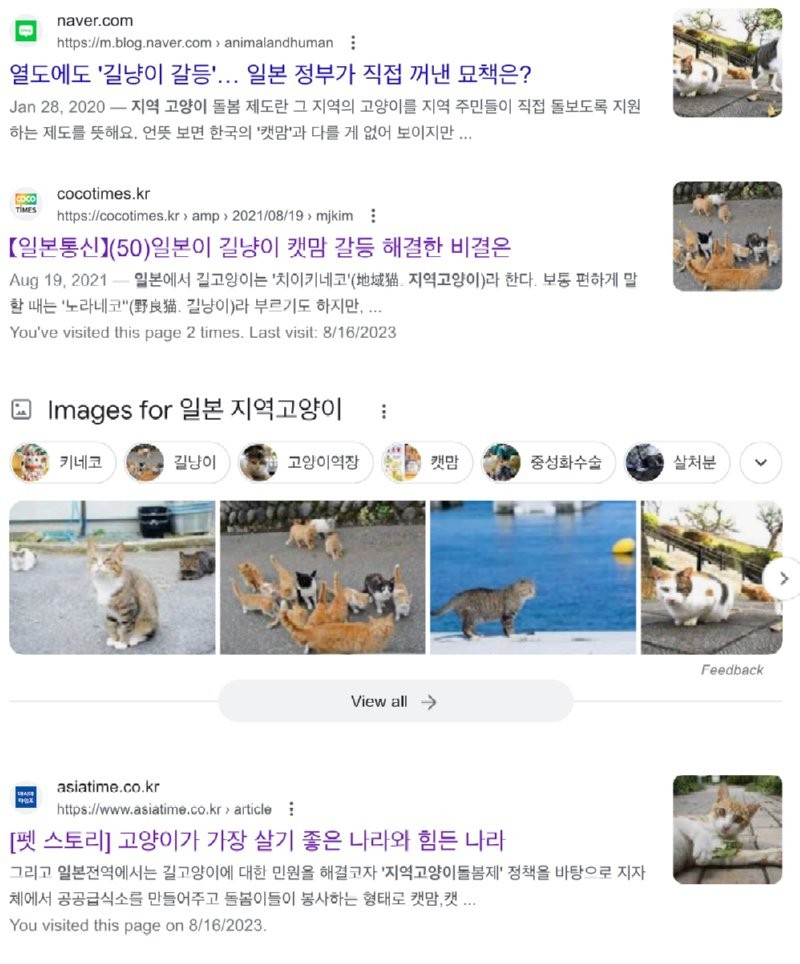
Task: Filter images by 고양이역장 chip
Action: pyautogui.click(x=306, y=463)
